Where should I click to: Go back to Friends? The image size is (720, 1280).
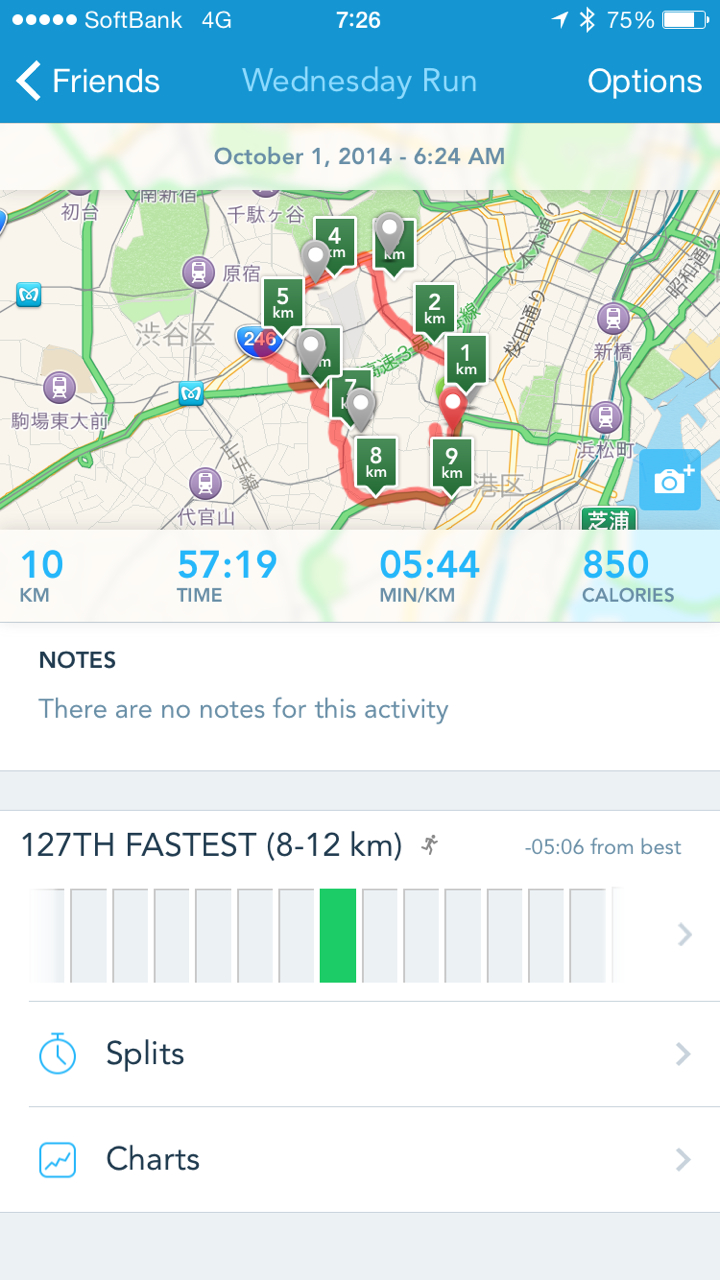pos(88,81)
